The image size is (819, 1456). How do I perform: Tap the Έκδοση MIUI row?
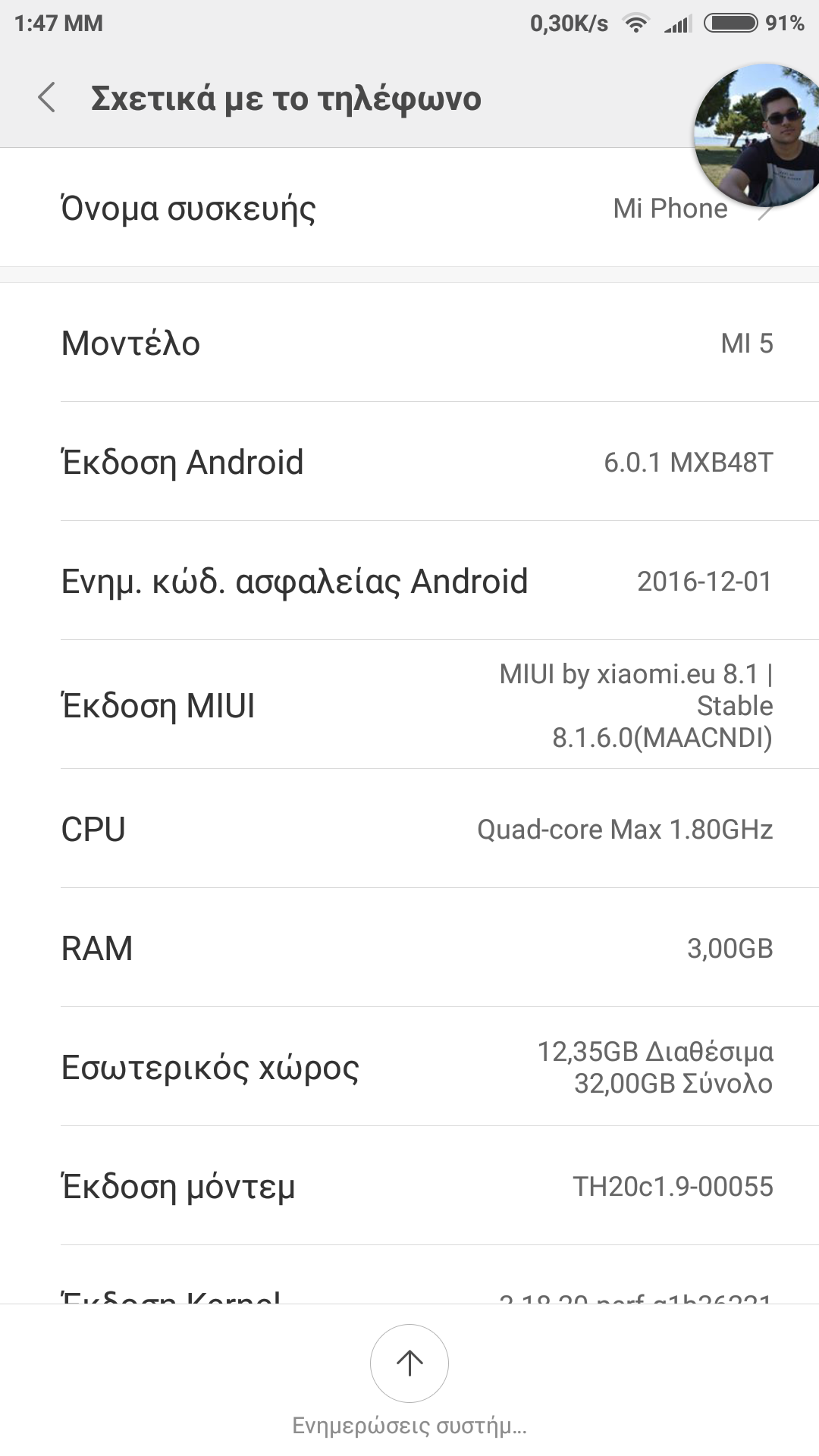409,705
